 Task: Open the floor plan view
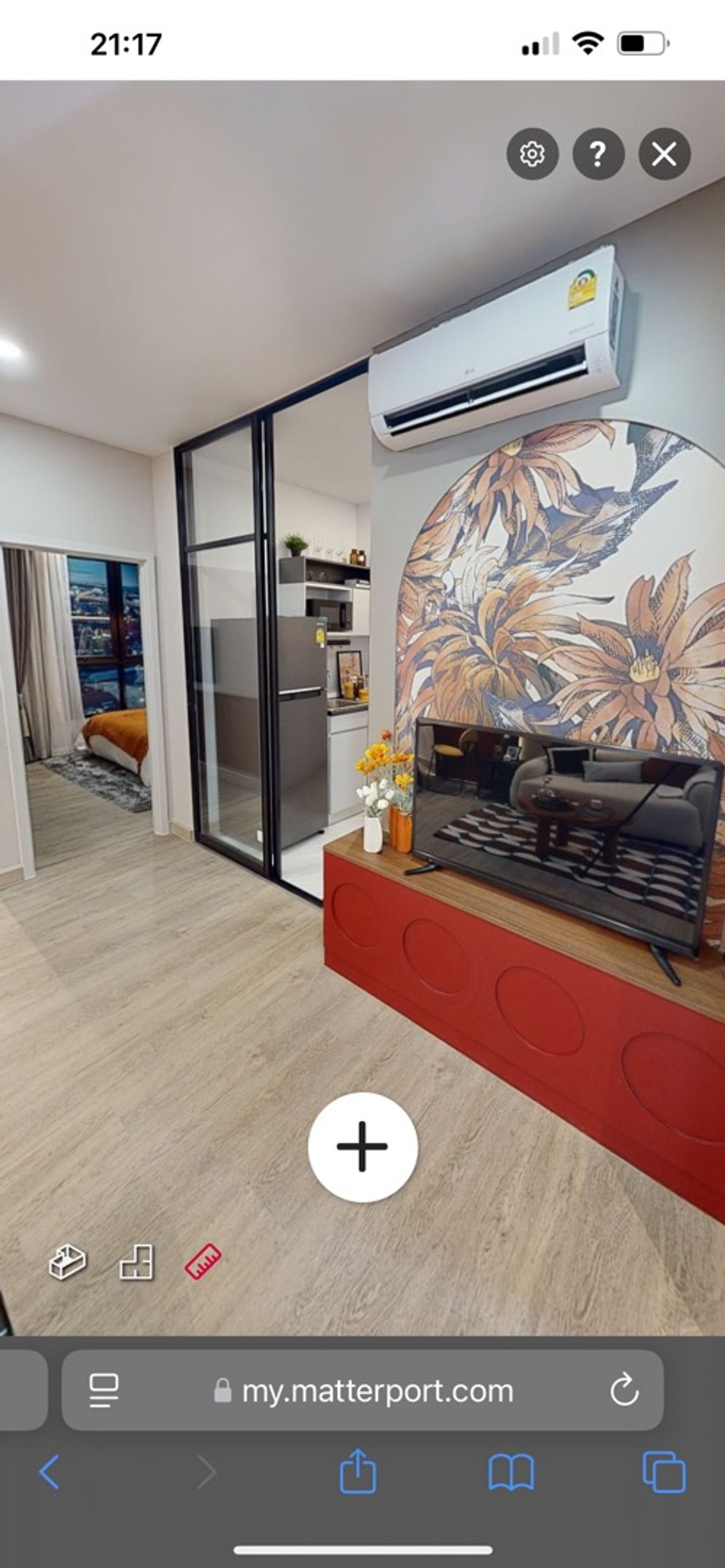click(136, 1262)
